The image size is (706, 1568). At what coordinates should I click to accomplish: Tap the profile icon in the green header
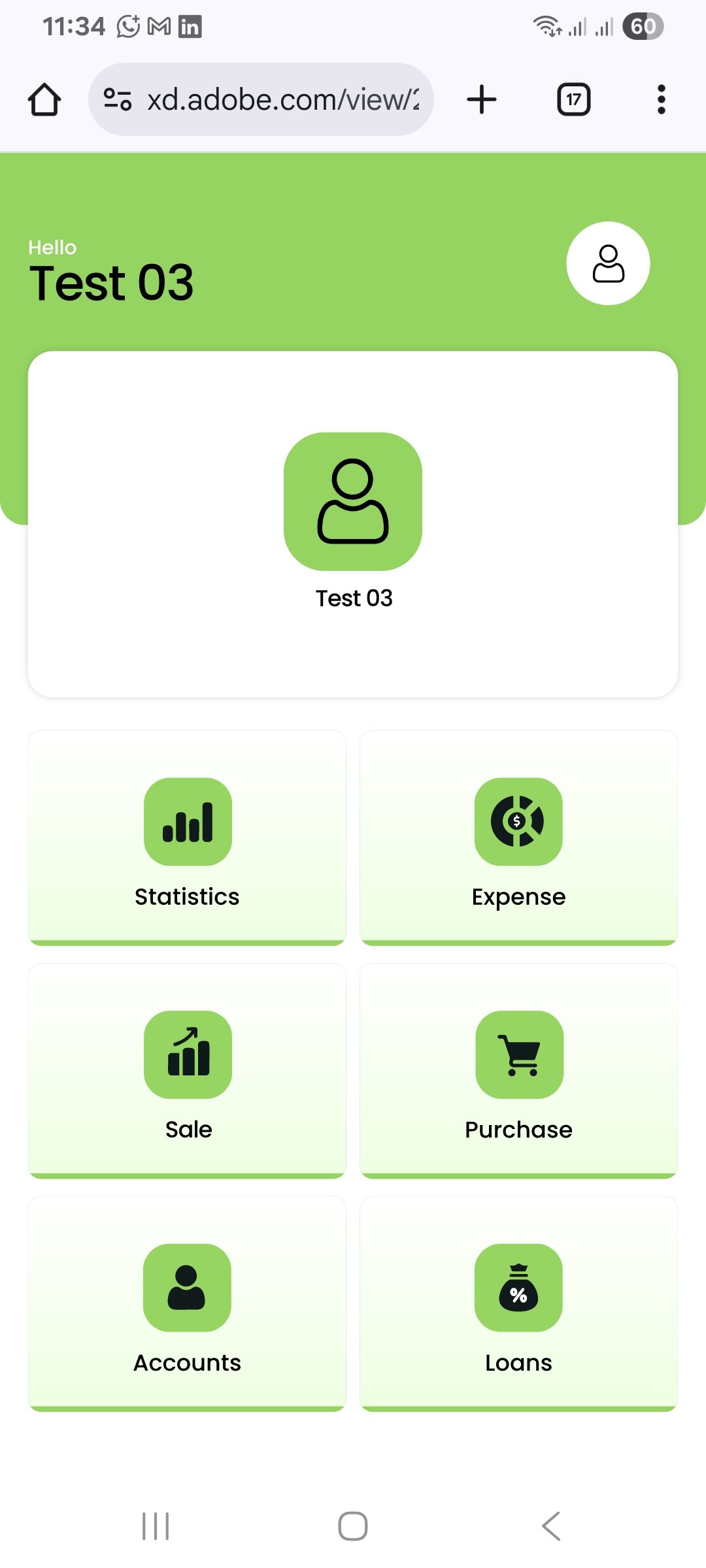click(608, 263)
